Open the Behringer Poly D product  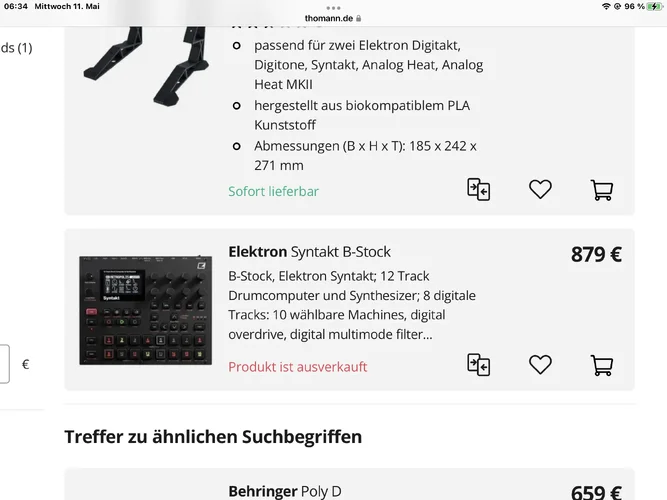coord(285,491)
